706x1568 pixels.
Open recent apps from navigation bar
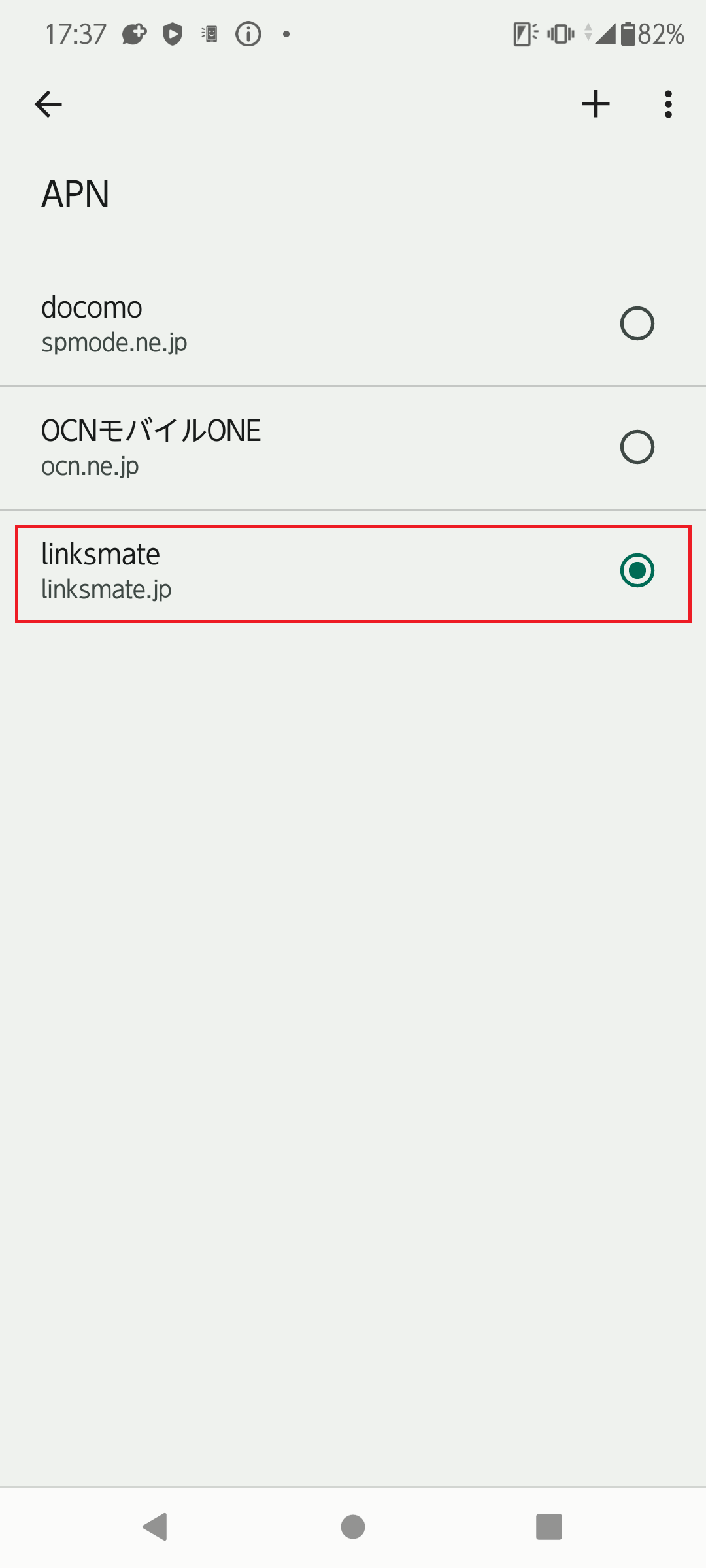click(548, 1527)
